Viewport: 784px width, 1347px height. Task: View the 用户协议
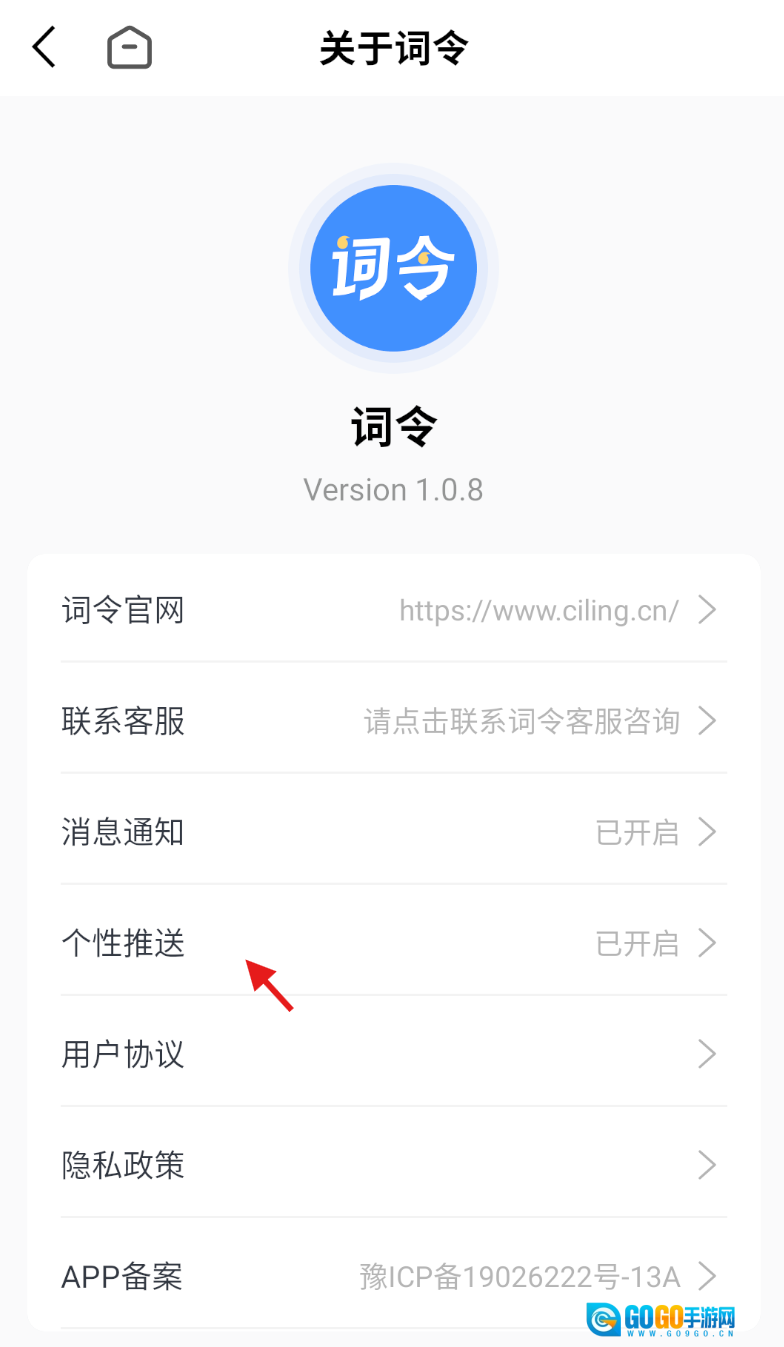(393, 1054)
